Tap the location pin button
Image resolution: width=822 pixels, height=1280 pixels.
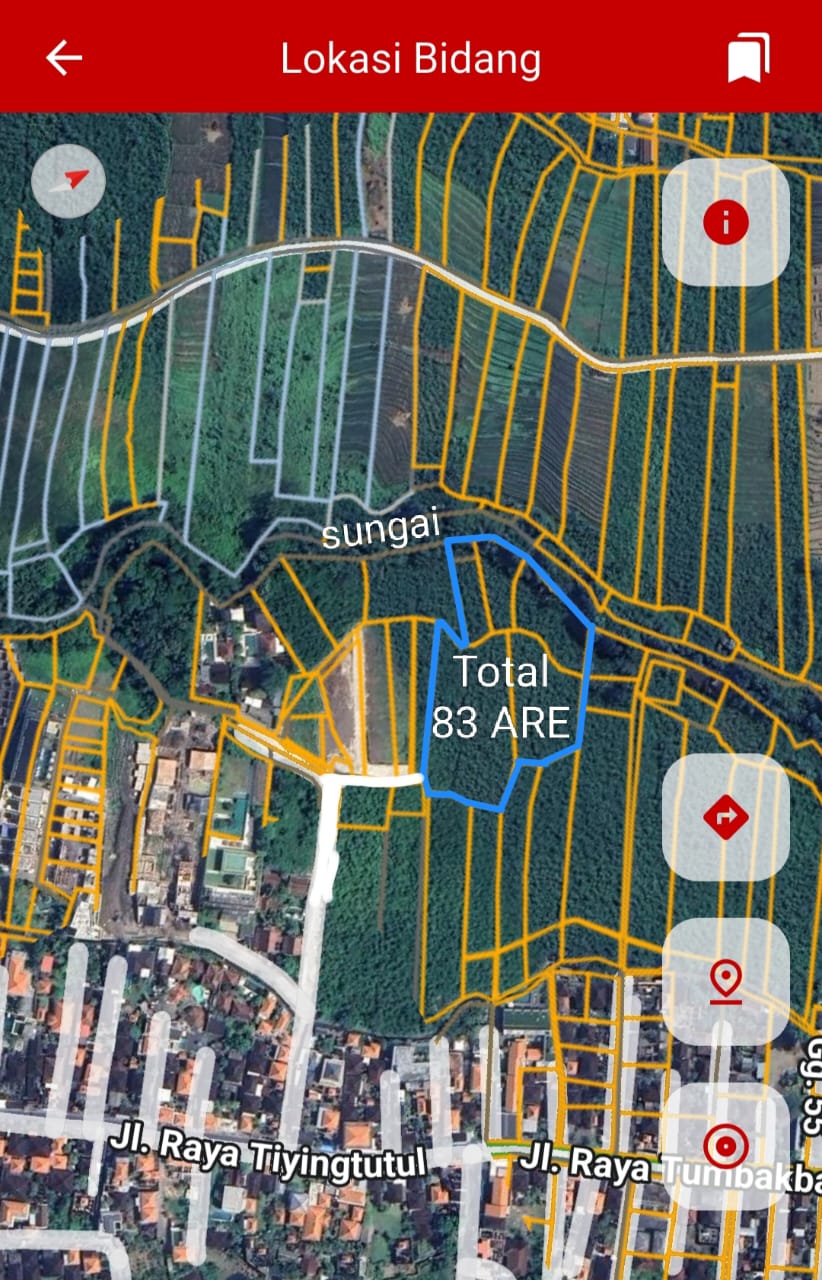click(x=726, y=981)
